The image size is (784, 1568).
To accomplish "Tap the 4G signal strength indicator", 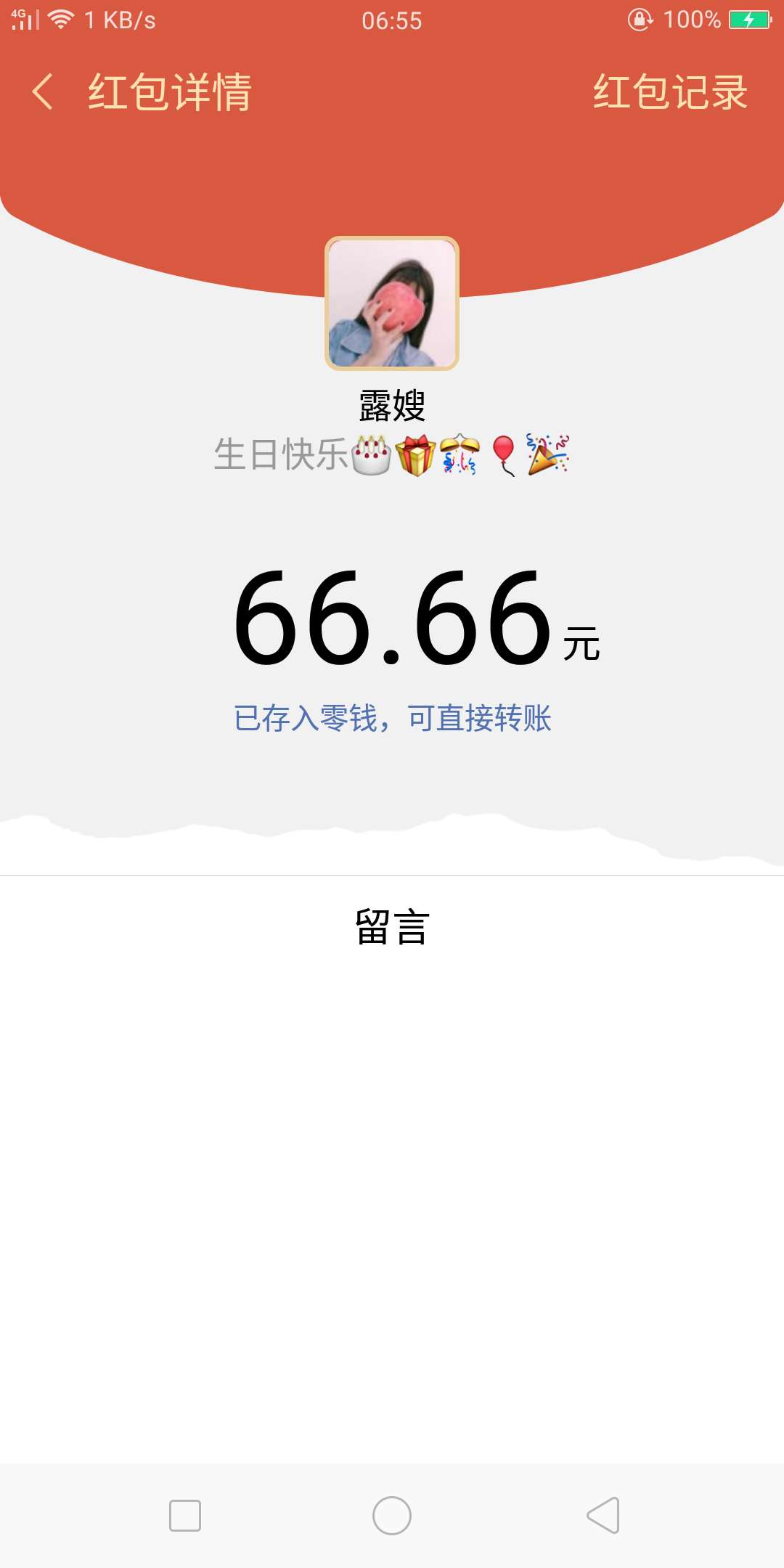I will pyautogui.click(x=24, y=20).
